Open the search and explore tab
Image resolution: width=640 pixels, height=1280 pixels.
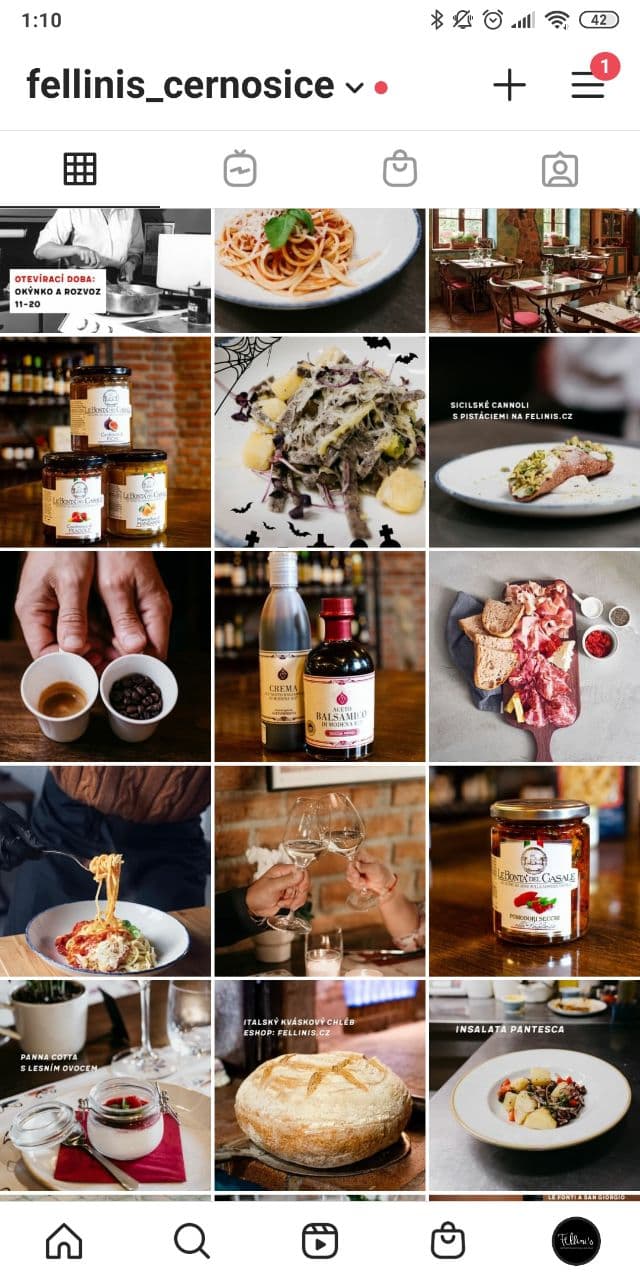pyautogui.click(x=192, y=1241)
